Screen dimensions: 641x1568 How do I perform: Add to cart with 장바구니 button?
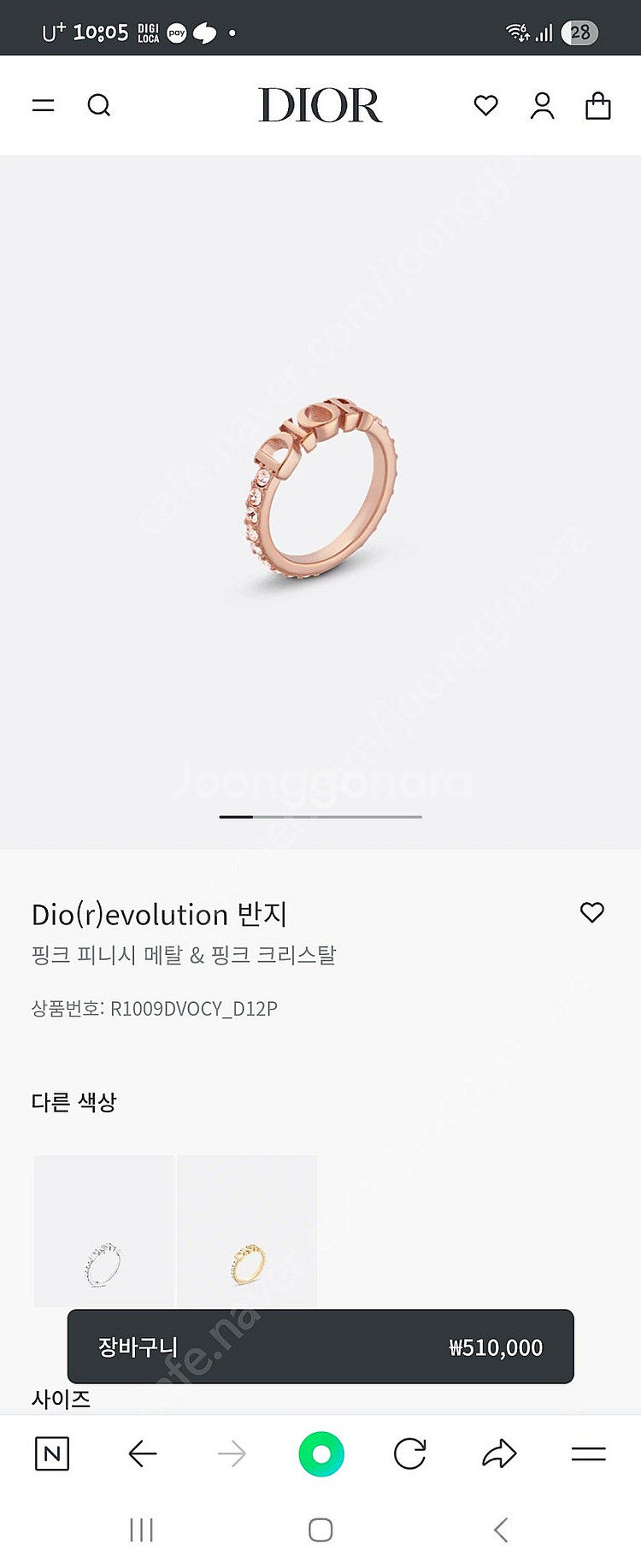point(320,1347)
